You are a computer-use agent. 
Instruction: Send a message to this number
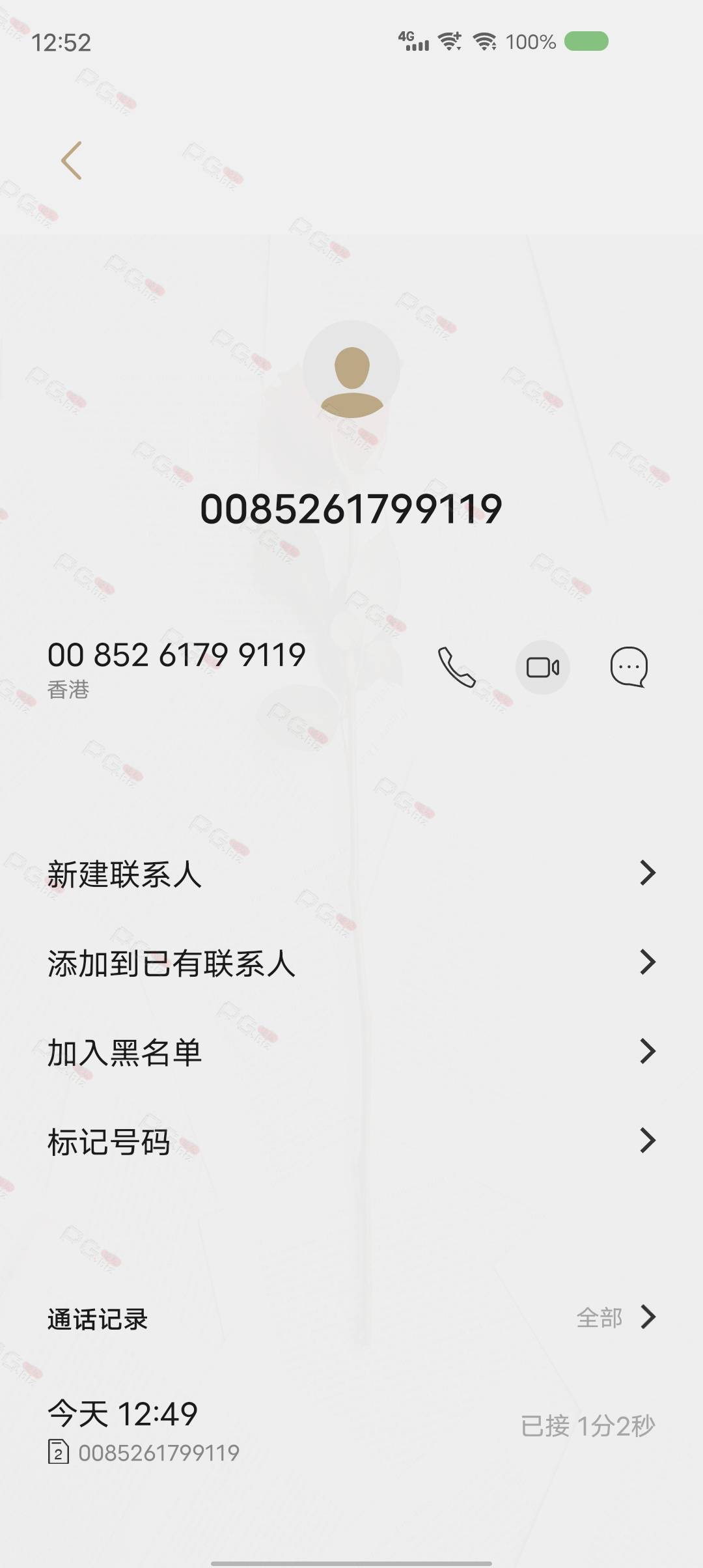(629, 667)
